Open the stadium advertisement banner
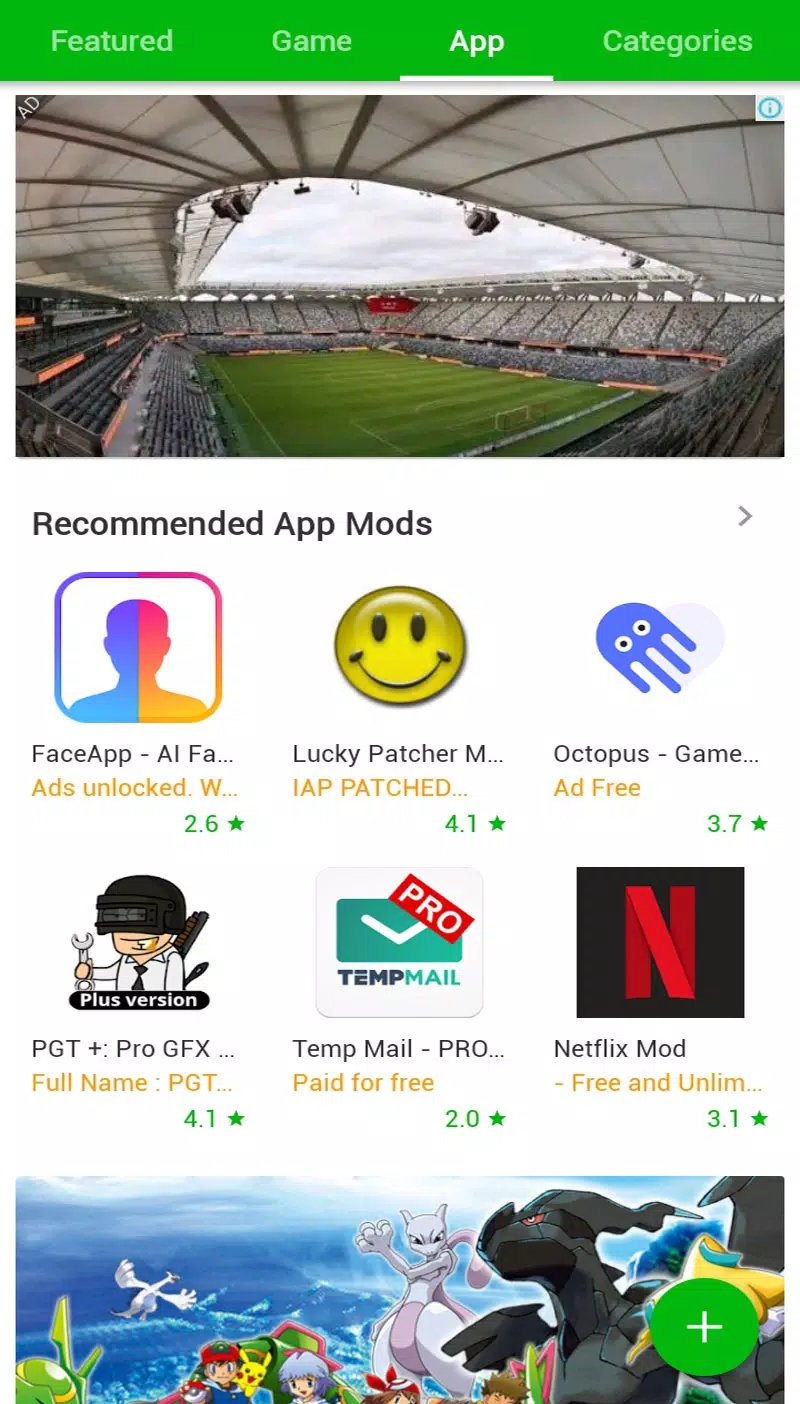This screenshot has width=800, height=1404. [x=400, y=275]
